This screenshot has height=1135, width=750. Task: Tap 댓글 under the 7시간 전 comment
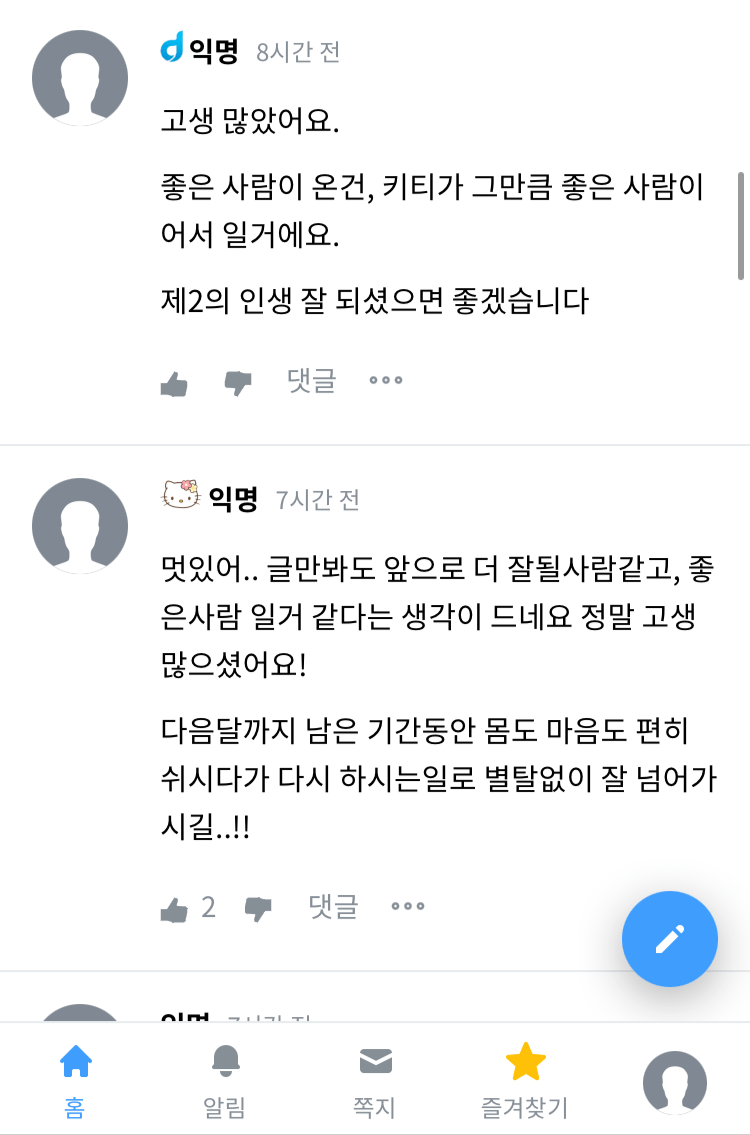coord(333,907)
